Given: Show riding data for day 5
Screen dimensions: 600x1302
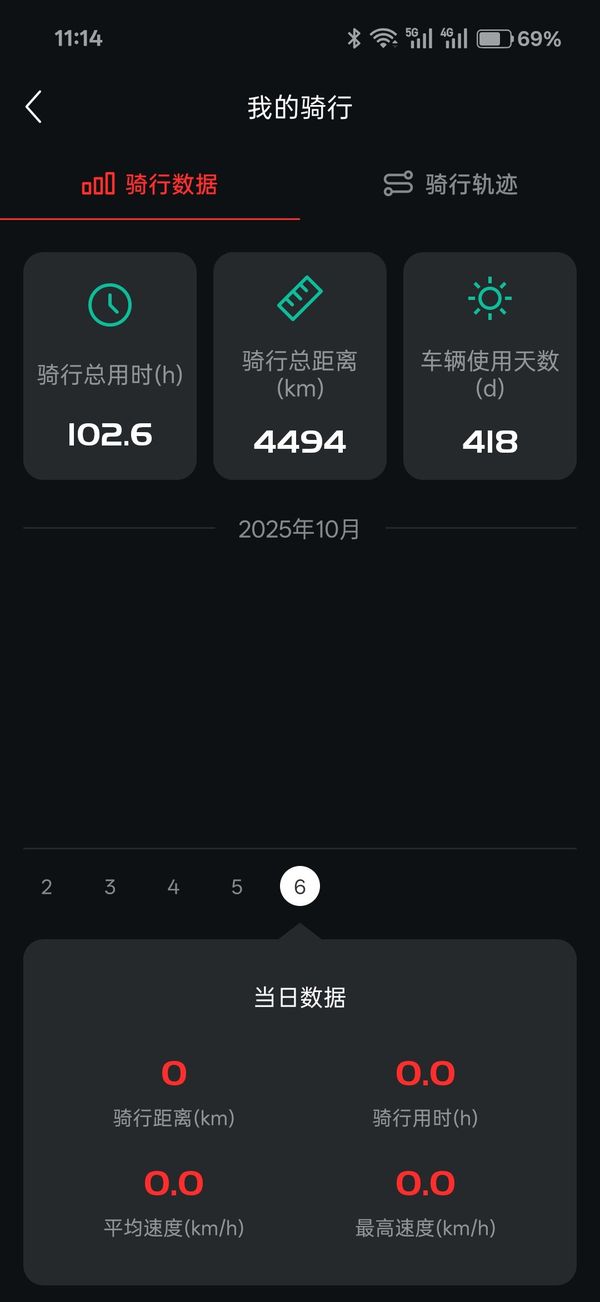Looking at the screenshot, I should coord(236,887).
